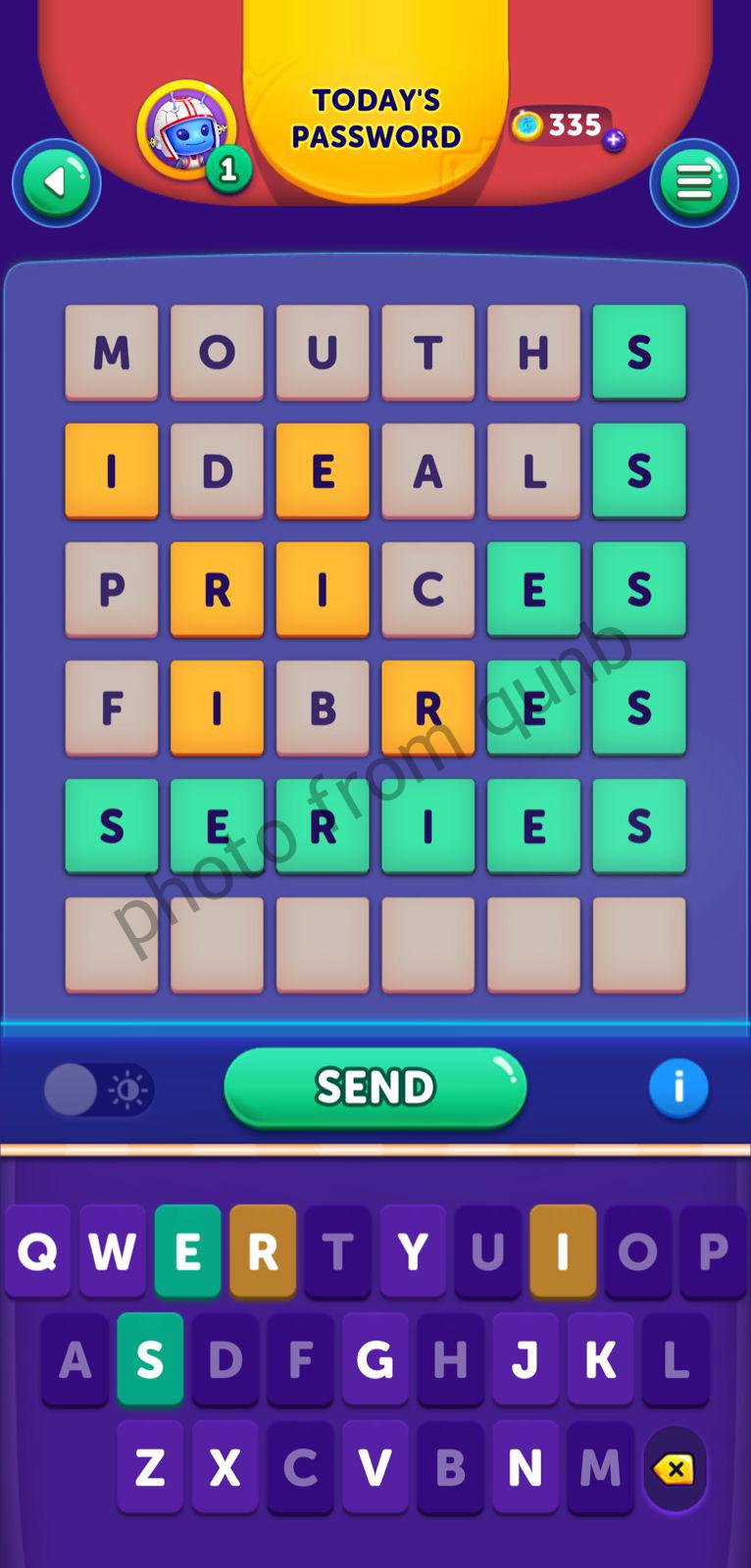Type the letter W
This screenshot has height=1568, width=751.
pyautogui.click(x=112, y=1251)
